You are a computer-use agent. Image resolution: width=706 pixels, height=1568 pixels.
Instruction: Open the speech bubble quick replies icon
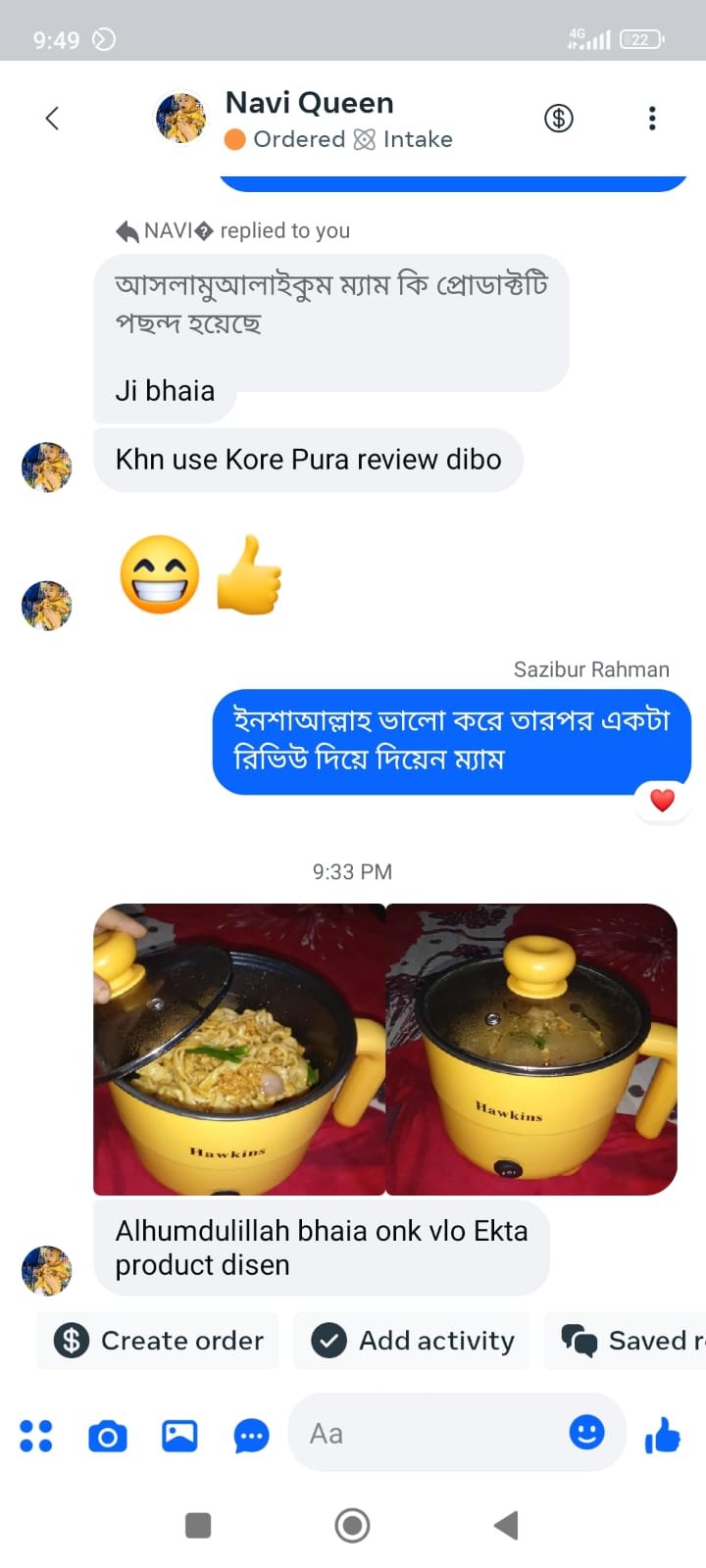click(x=251, y=1437)
